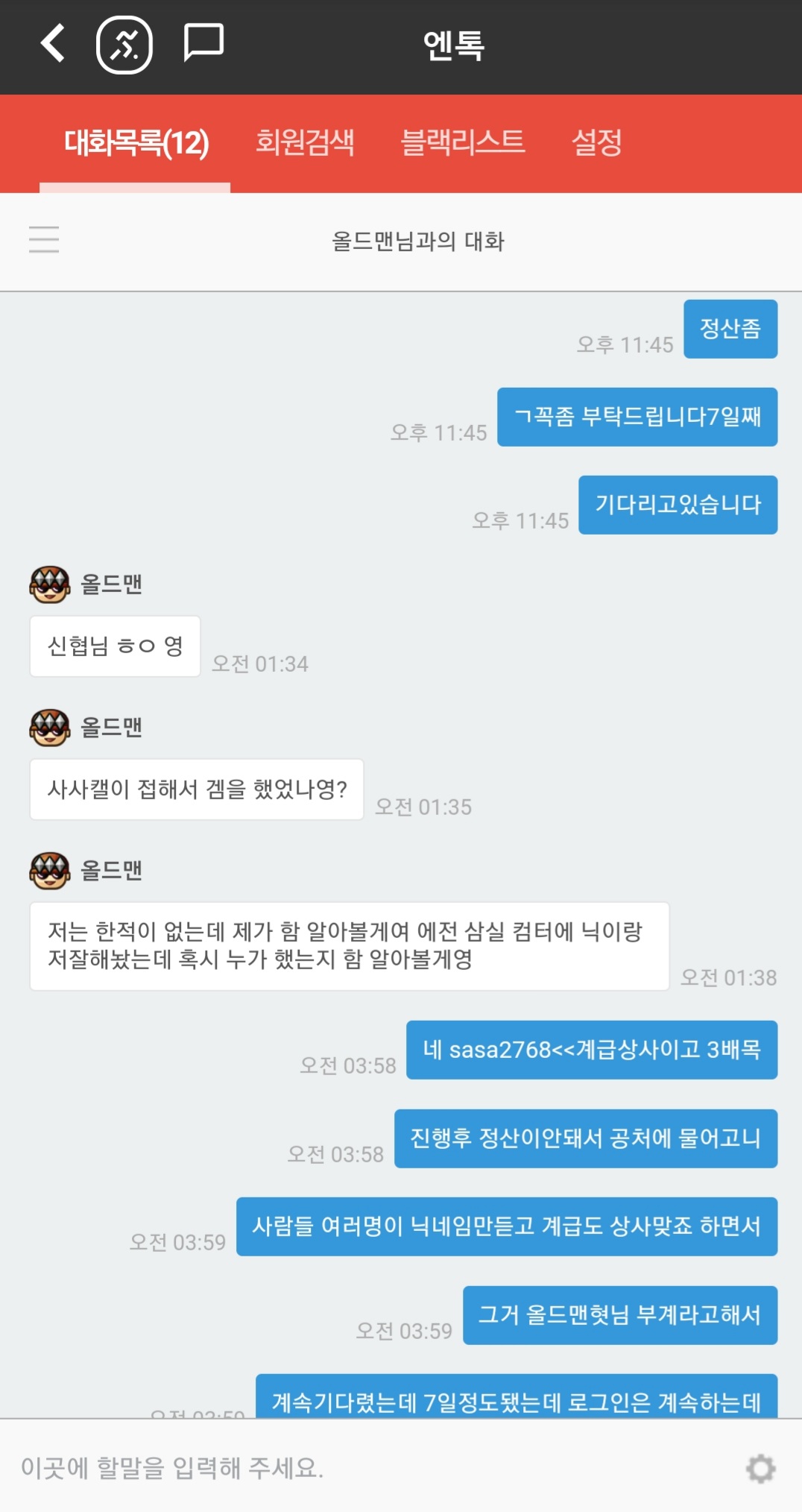
Task: Open the 블랙리스트 tab
Action: click(x=462, y=142)
